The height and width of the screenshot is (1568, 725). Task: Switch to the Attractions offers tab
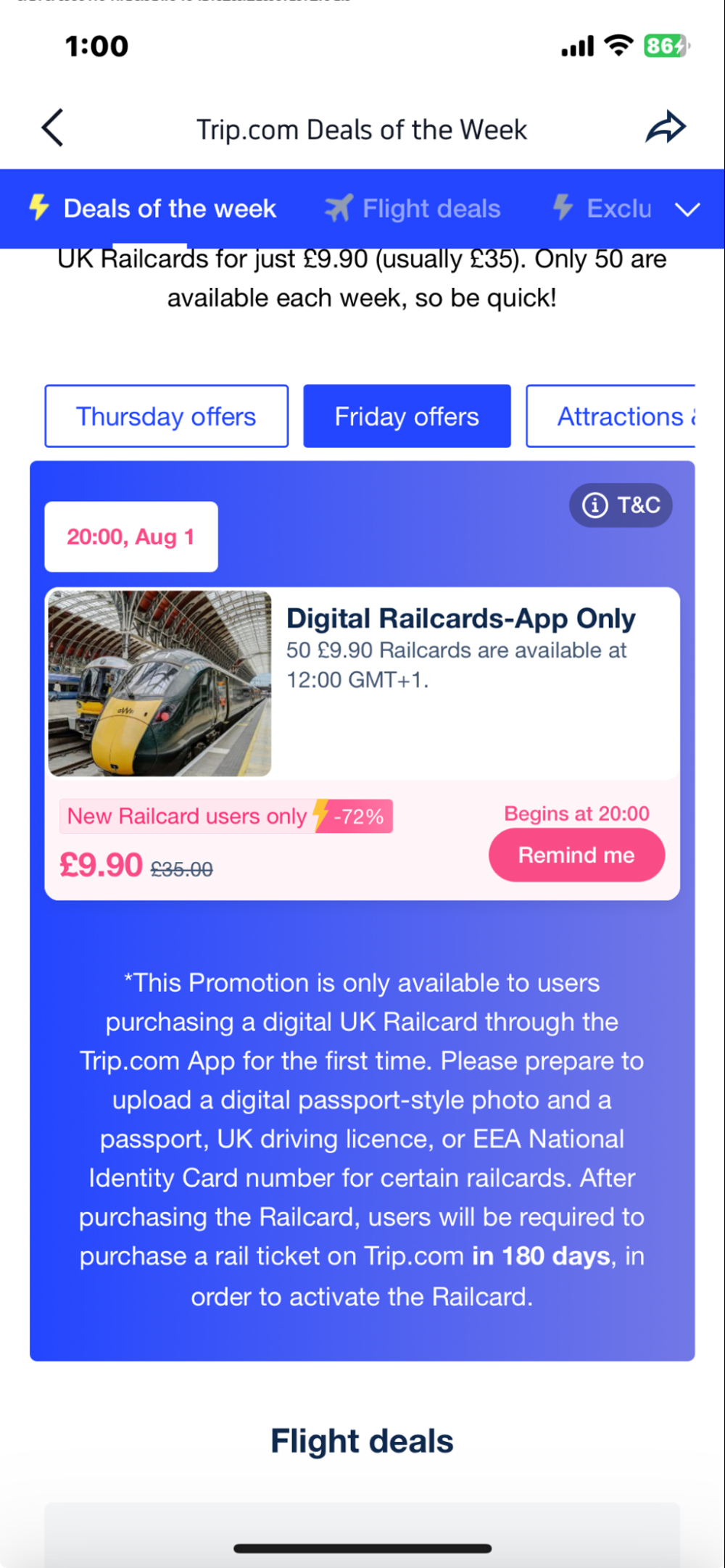pos(613,416)
